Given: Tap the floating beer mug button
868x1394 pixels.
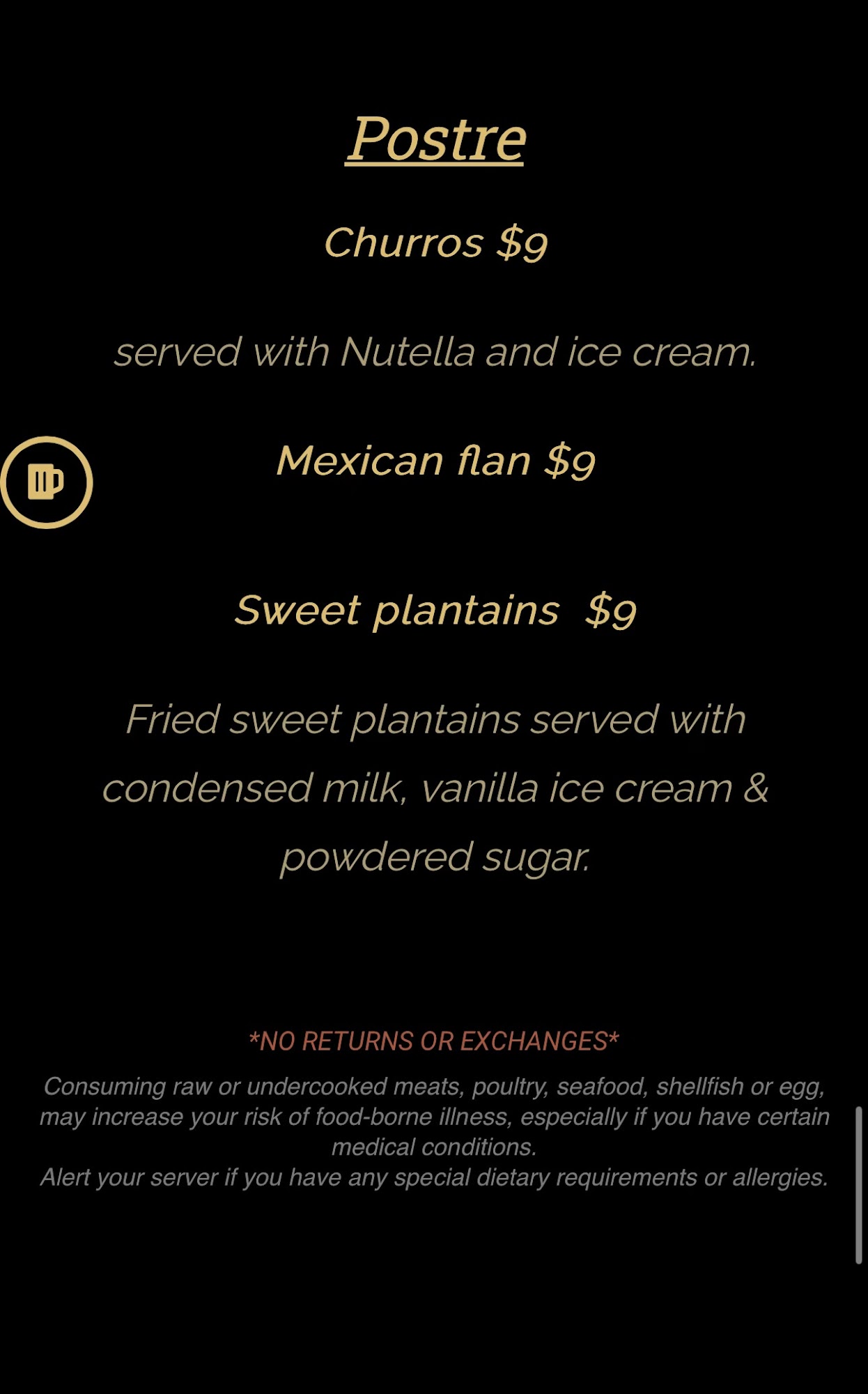Looking at the screenshot, I should click(46, 482).
